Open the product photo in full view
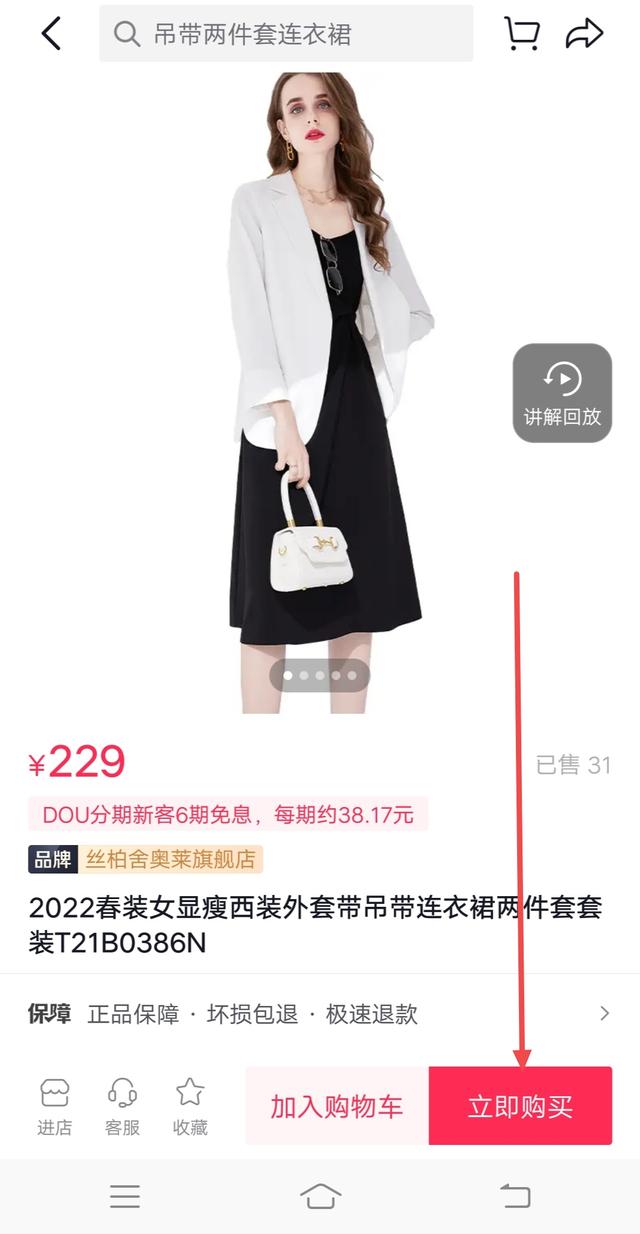The height and width of the screenshot is (1234, 640). click(320, 400)
